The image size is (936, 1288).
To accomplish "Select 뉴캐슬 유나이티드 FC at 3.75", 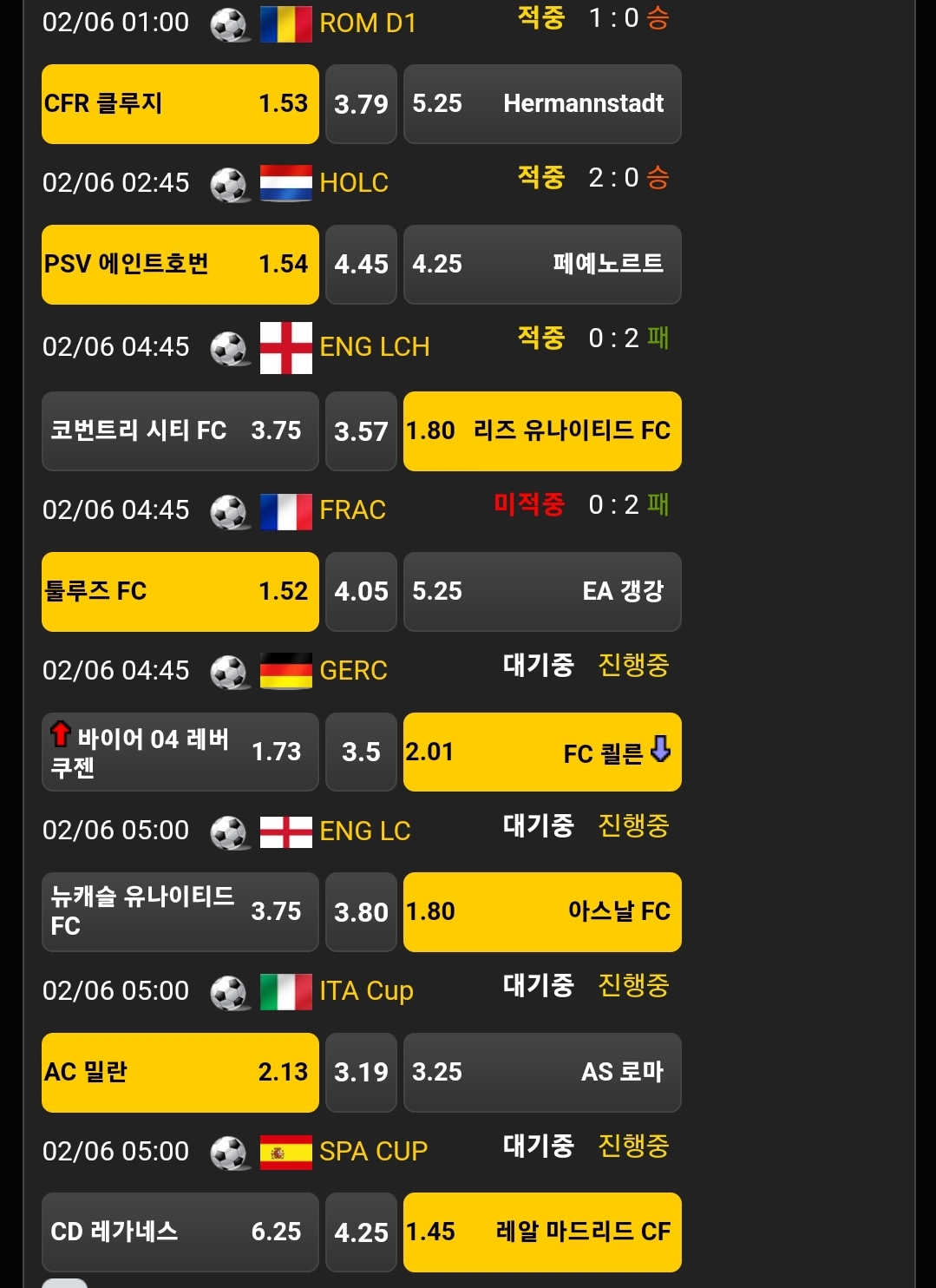I will coord(180,911).
